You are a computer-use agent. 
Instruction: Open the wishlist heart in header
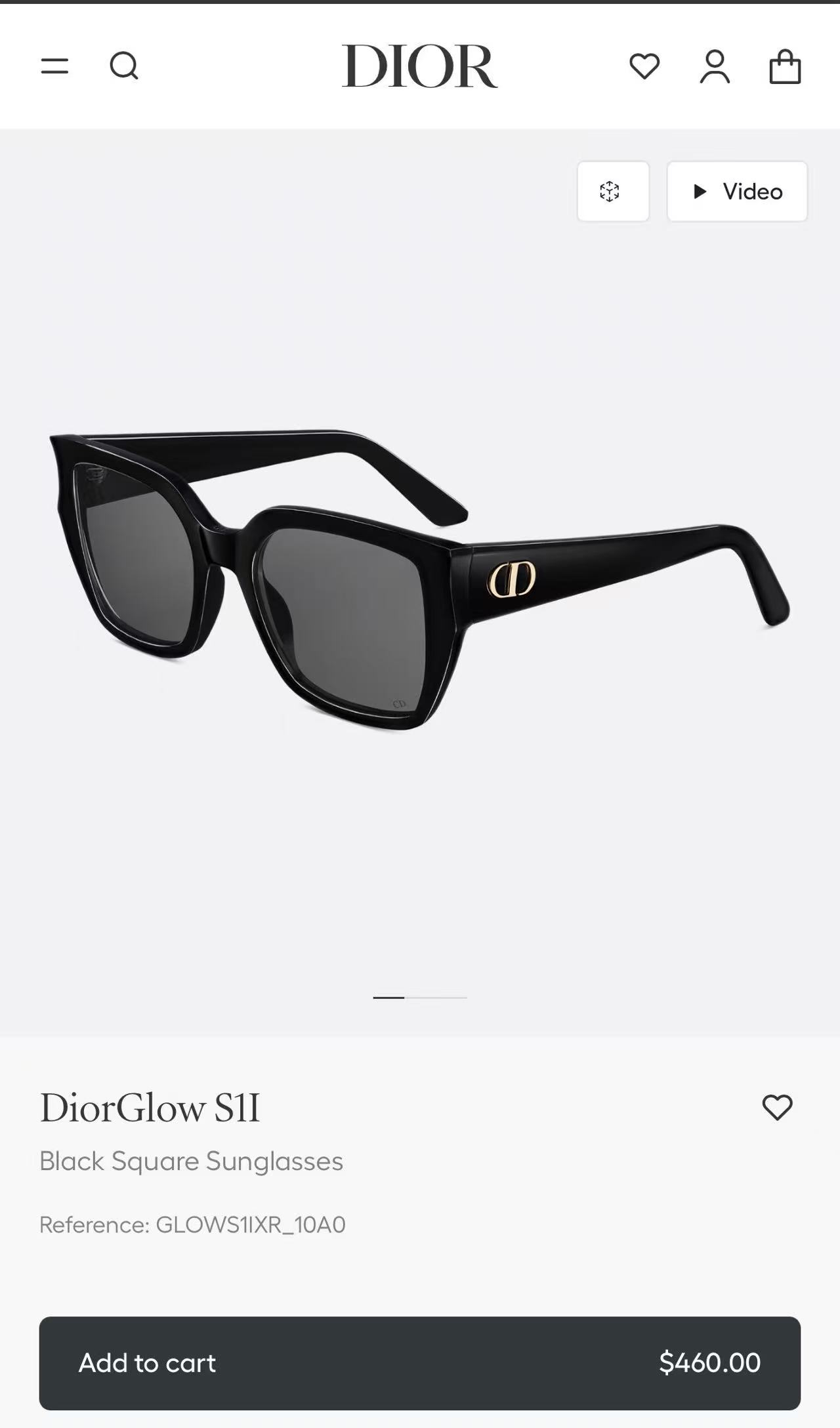pos(644,66)
